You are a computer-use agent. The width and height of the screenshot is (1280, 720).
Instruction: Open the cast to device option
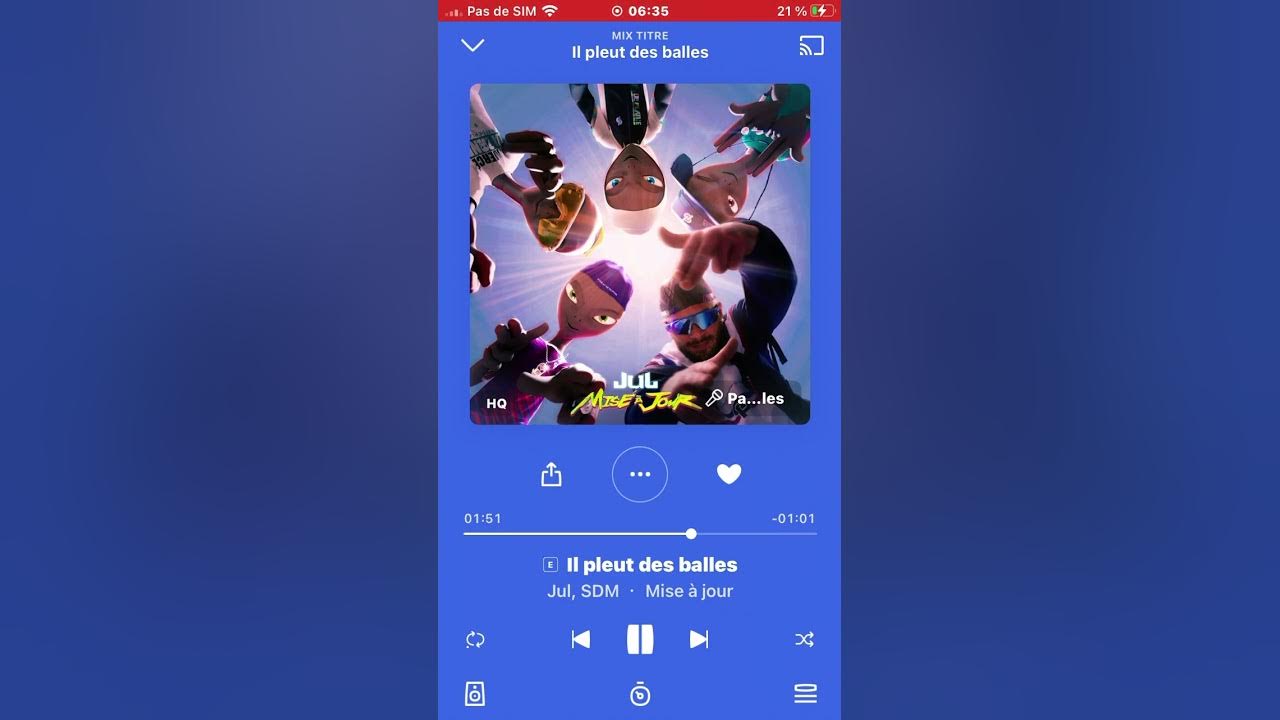[811, 45]
